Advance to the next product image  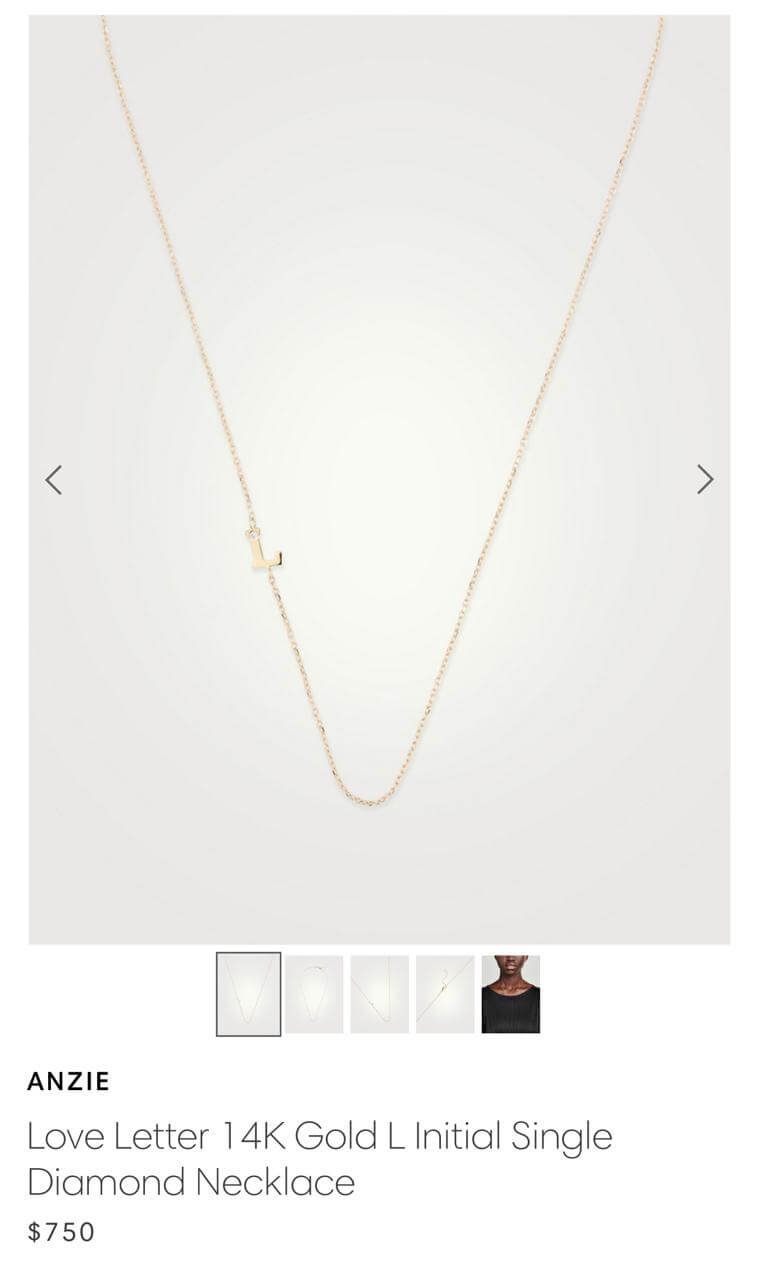[x=705, y=480]
